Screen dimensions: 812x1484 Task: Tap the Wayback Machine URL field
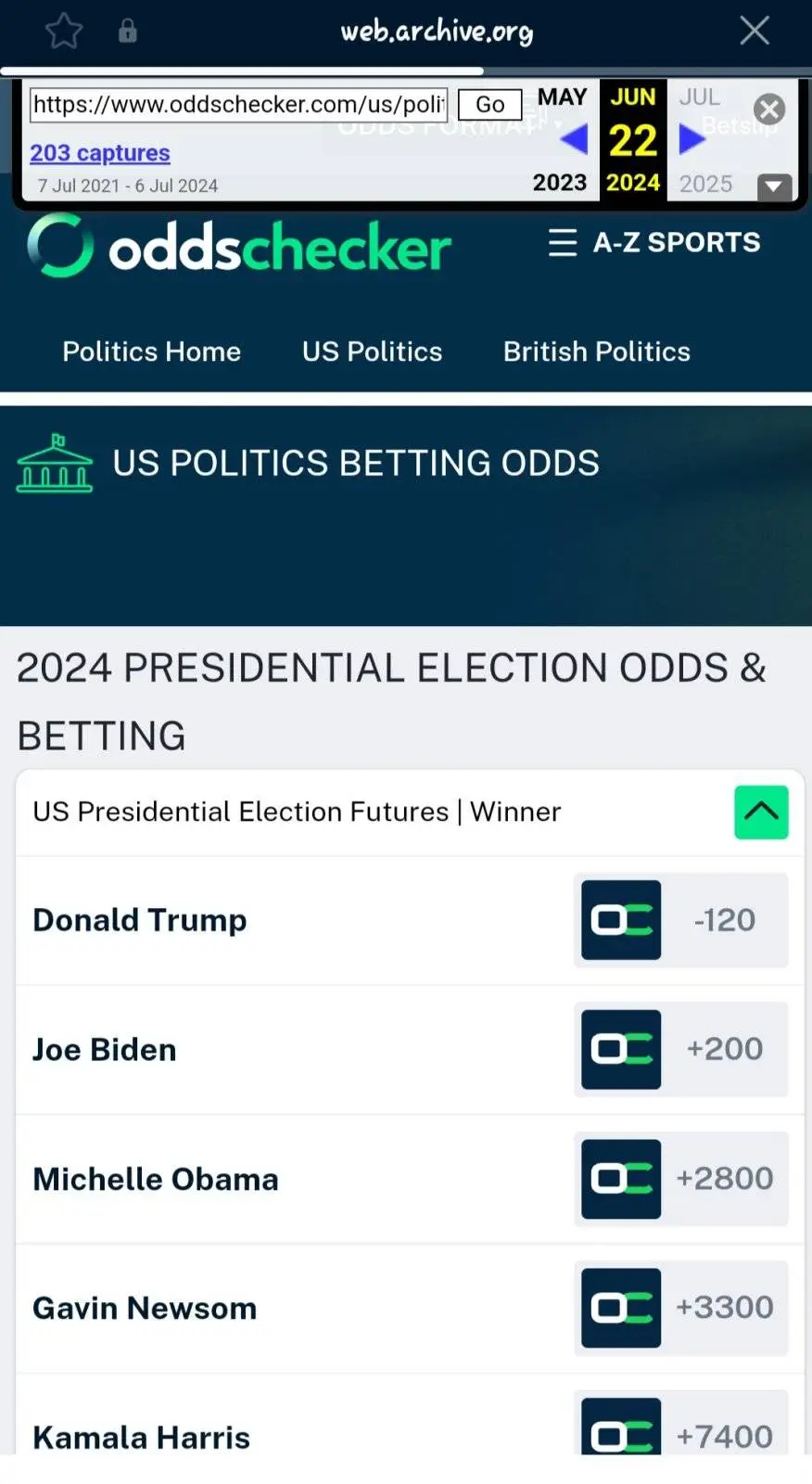(x=238, y=105)
